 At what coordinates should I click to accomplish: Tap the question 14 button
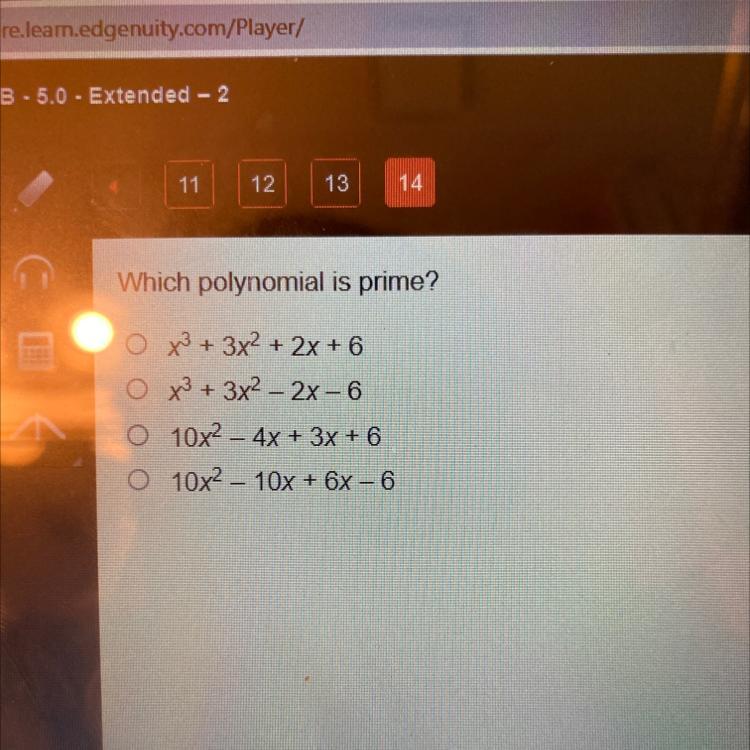pos(410,183)
